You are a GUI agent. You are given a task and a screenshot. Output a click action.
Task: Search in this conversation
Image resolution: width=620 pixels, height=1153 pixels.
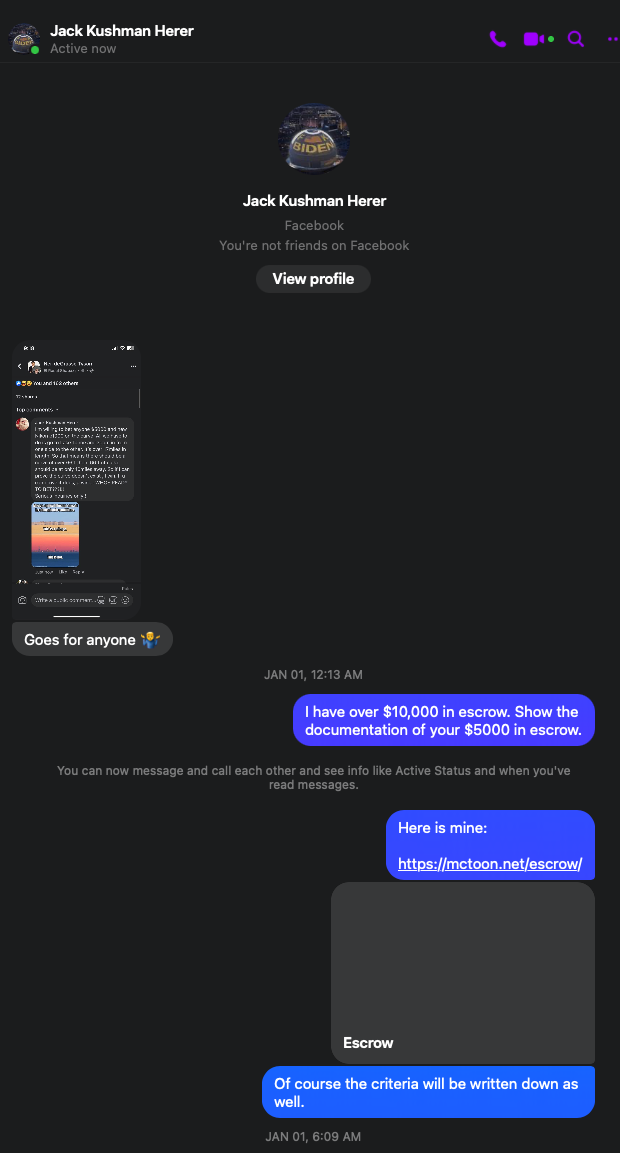[x=576, y=39]
